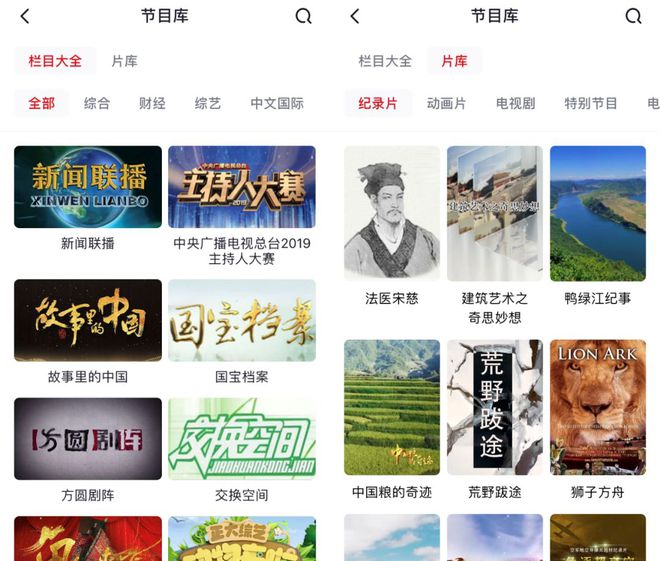
Task: Select the 电视剧 tab
Action: [515, 103]
